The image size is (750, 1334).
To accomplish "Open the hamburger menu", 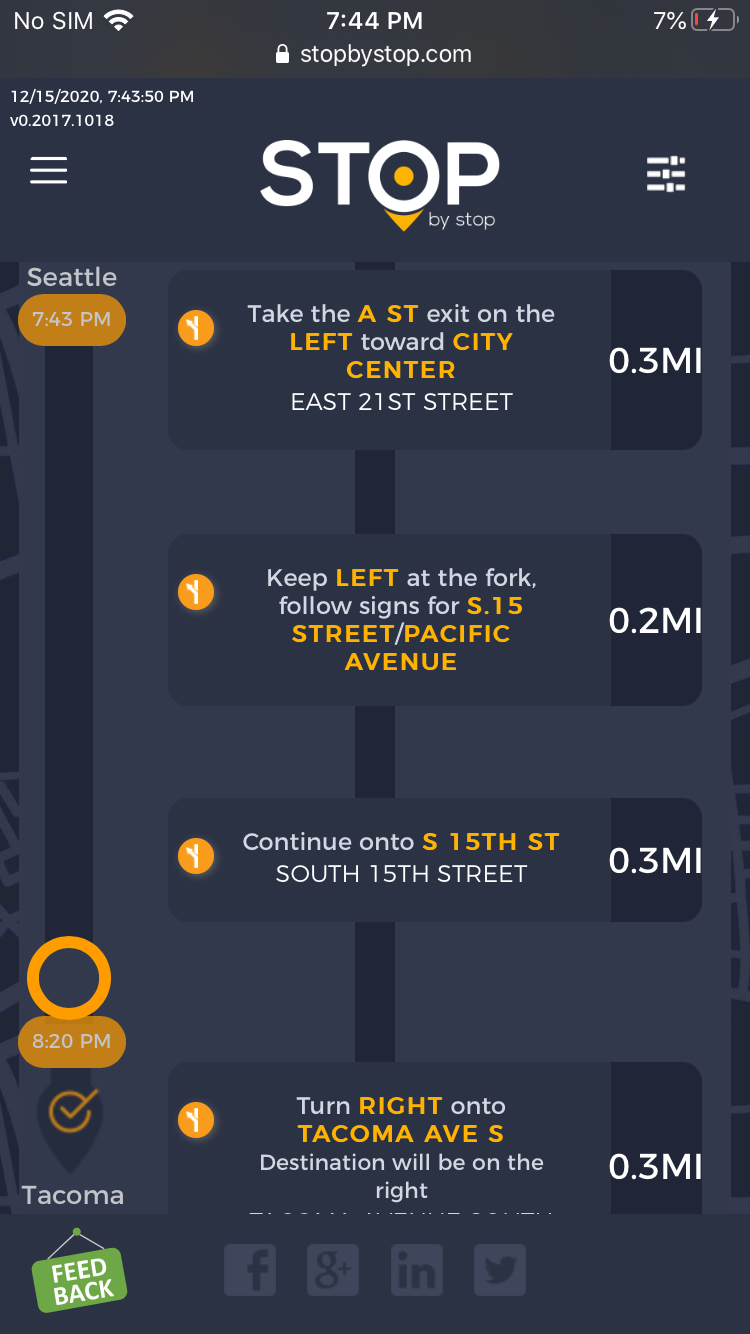I will tap(48, 171).
